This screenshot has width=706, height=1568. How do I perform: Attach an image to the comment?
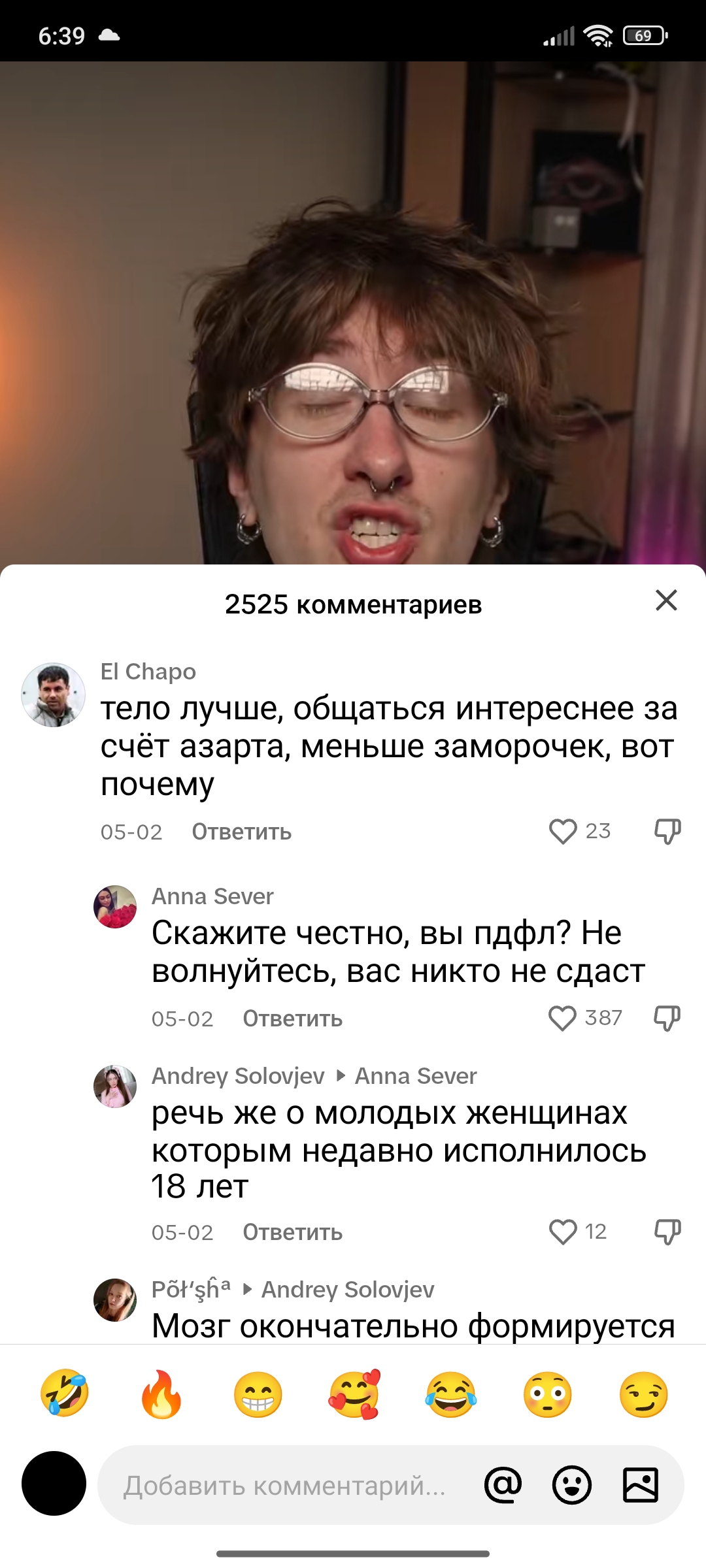click(641, 1485)
